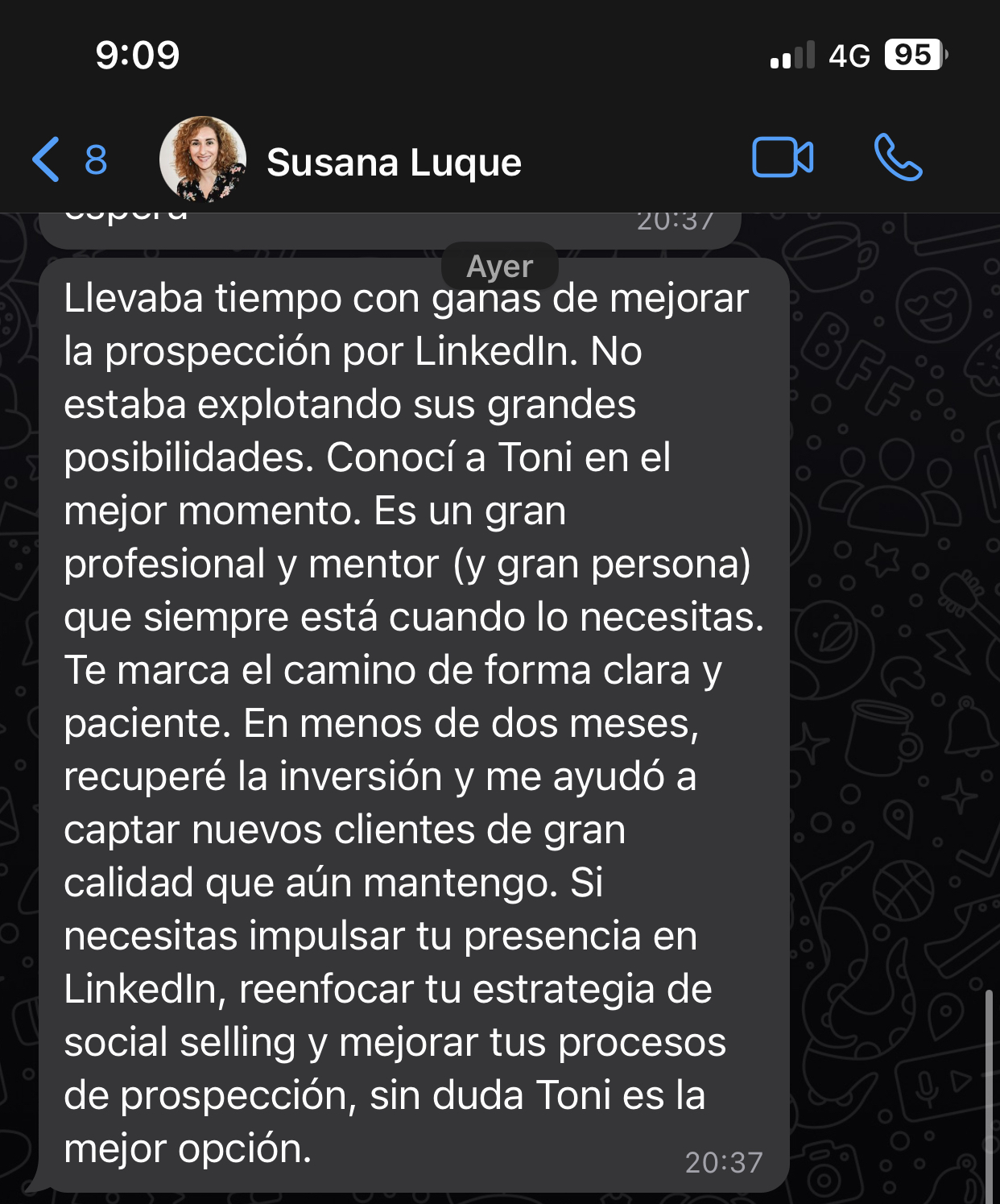Screen dimensions: 1000x1204
Task: Open Susana Luque's contact info
Action: coord(394,163)
